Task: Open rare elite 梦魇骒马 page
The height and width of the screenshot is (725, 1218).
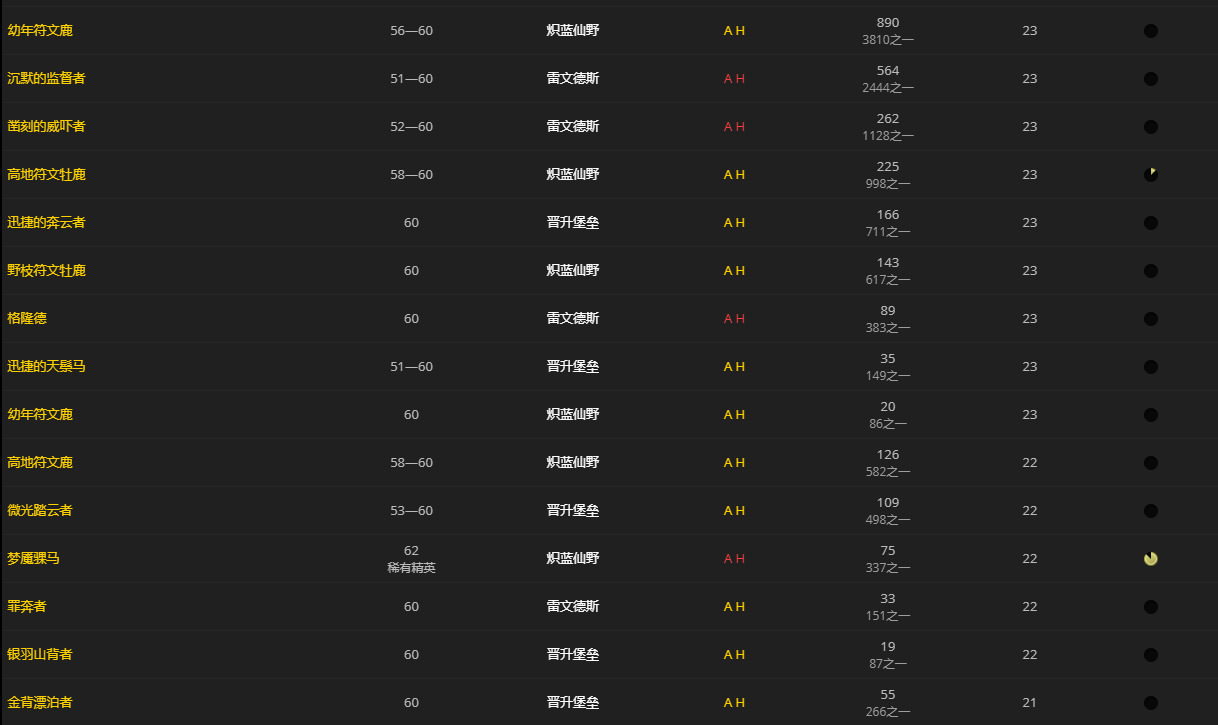Action: [33, 558]
